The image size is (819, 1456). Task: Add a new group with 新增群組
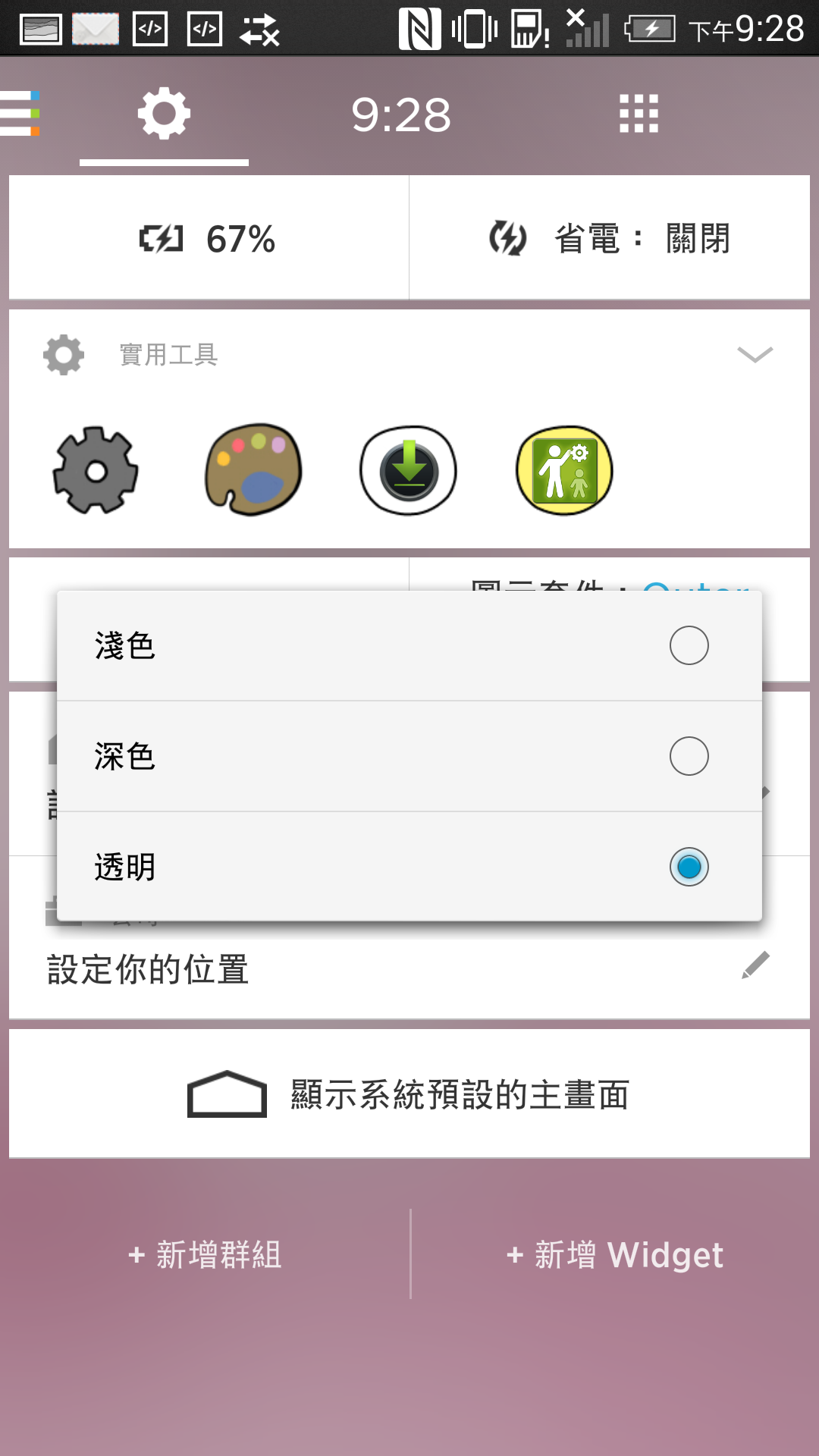[x=206, y=1255]
